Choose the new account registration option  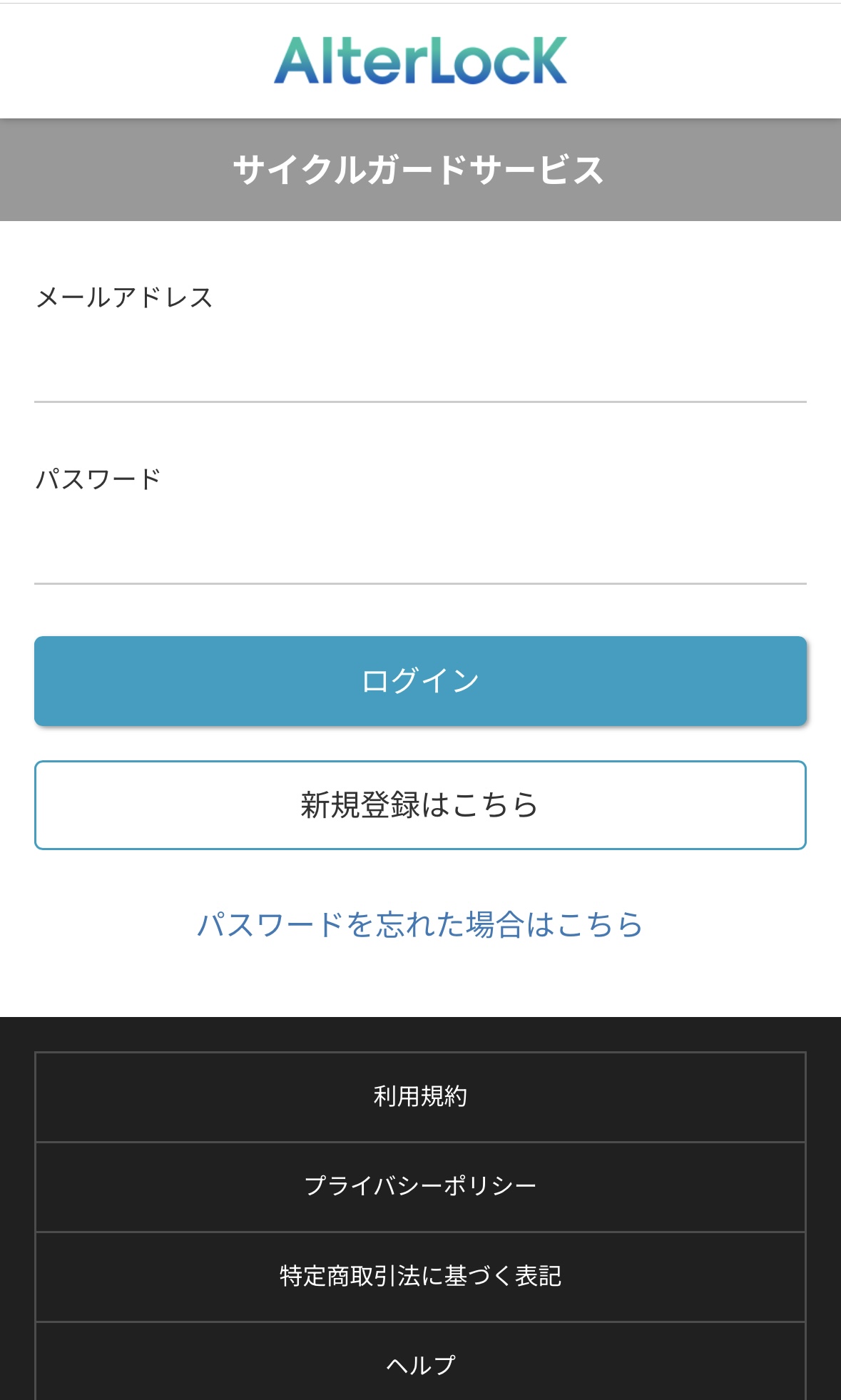pyautogui.click(x=420, y=804)
